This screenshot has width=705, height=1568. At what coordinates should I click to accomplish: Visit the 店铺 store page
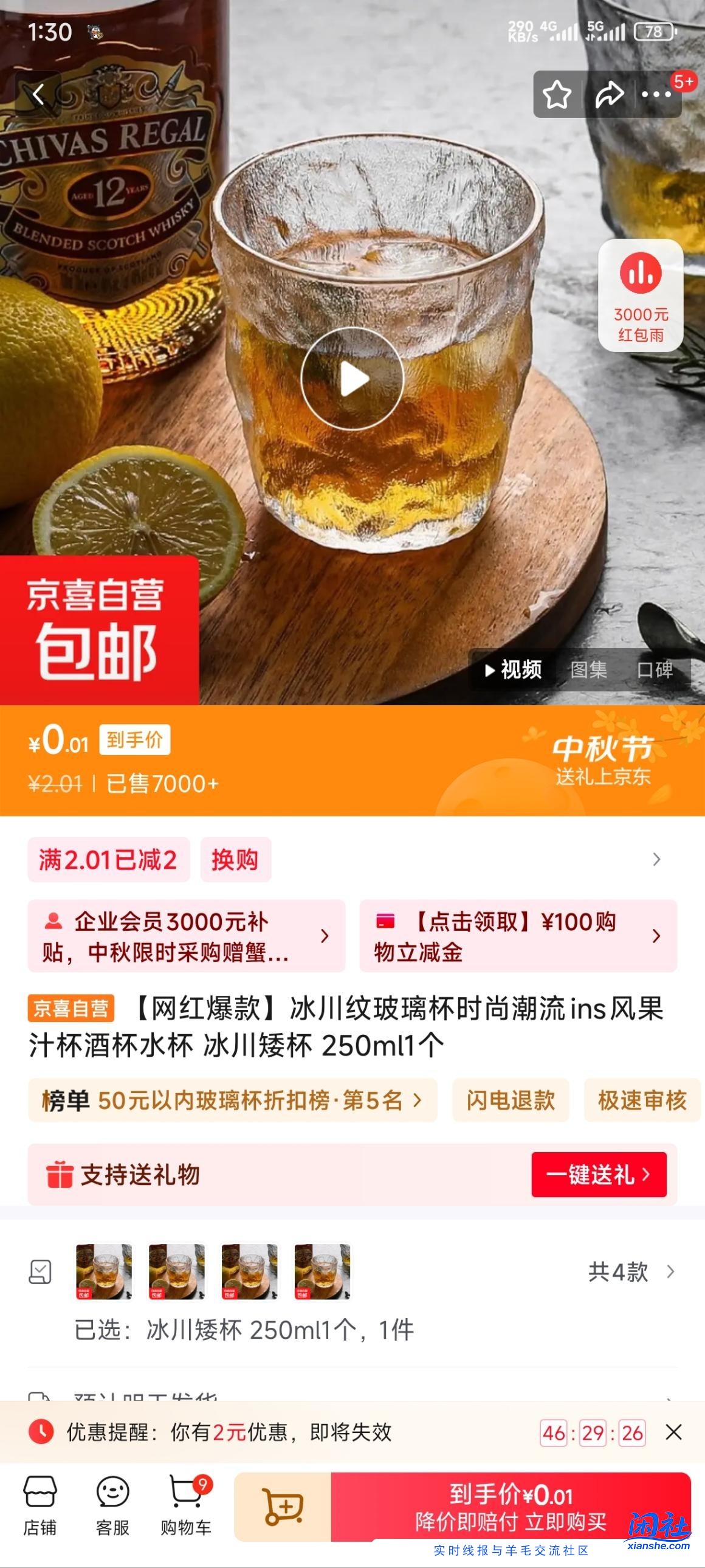40,1506
